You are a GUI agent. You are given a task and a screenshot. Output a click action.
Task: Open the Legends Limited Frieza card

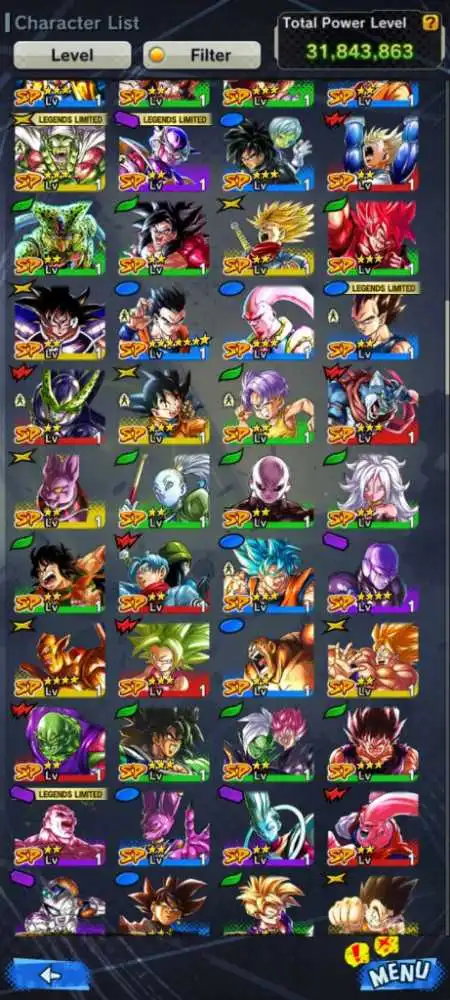(164, 154)
